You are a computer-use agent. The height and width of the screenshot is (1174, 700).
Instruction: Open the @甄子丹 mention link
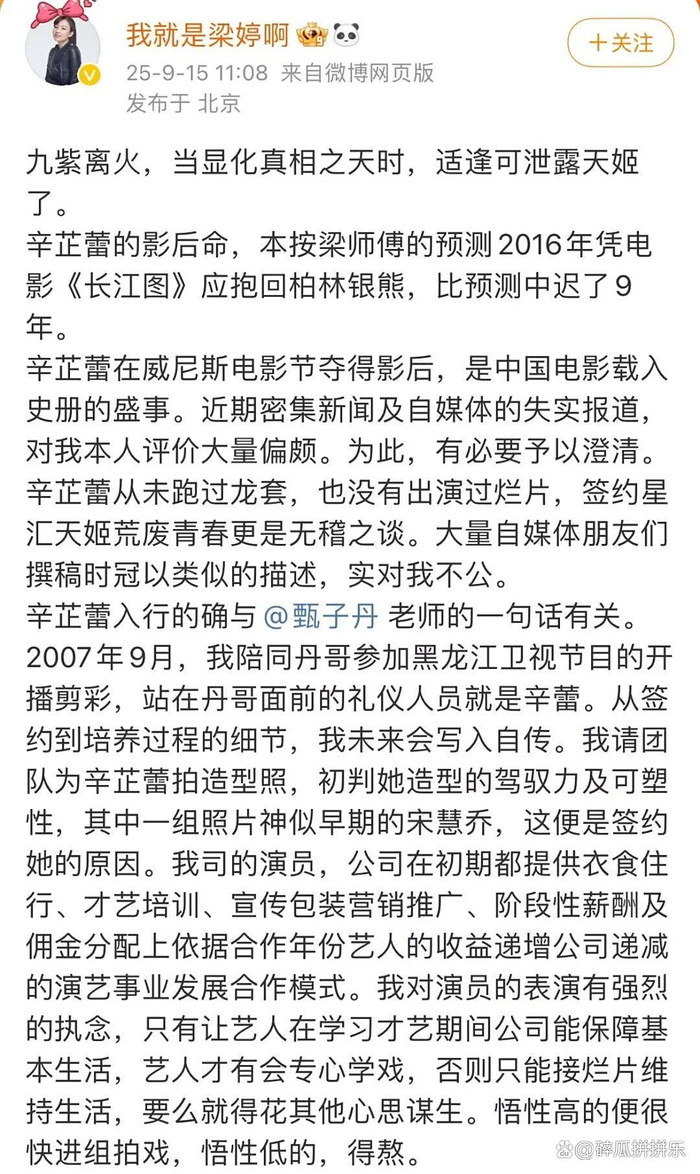(x=321, y=616)
